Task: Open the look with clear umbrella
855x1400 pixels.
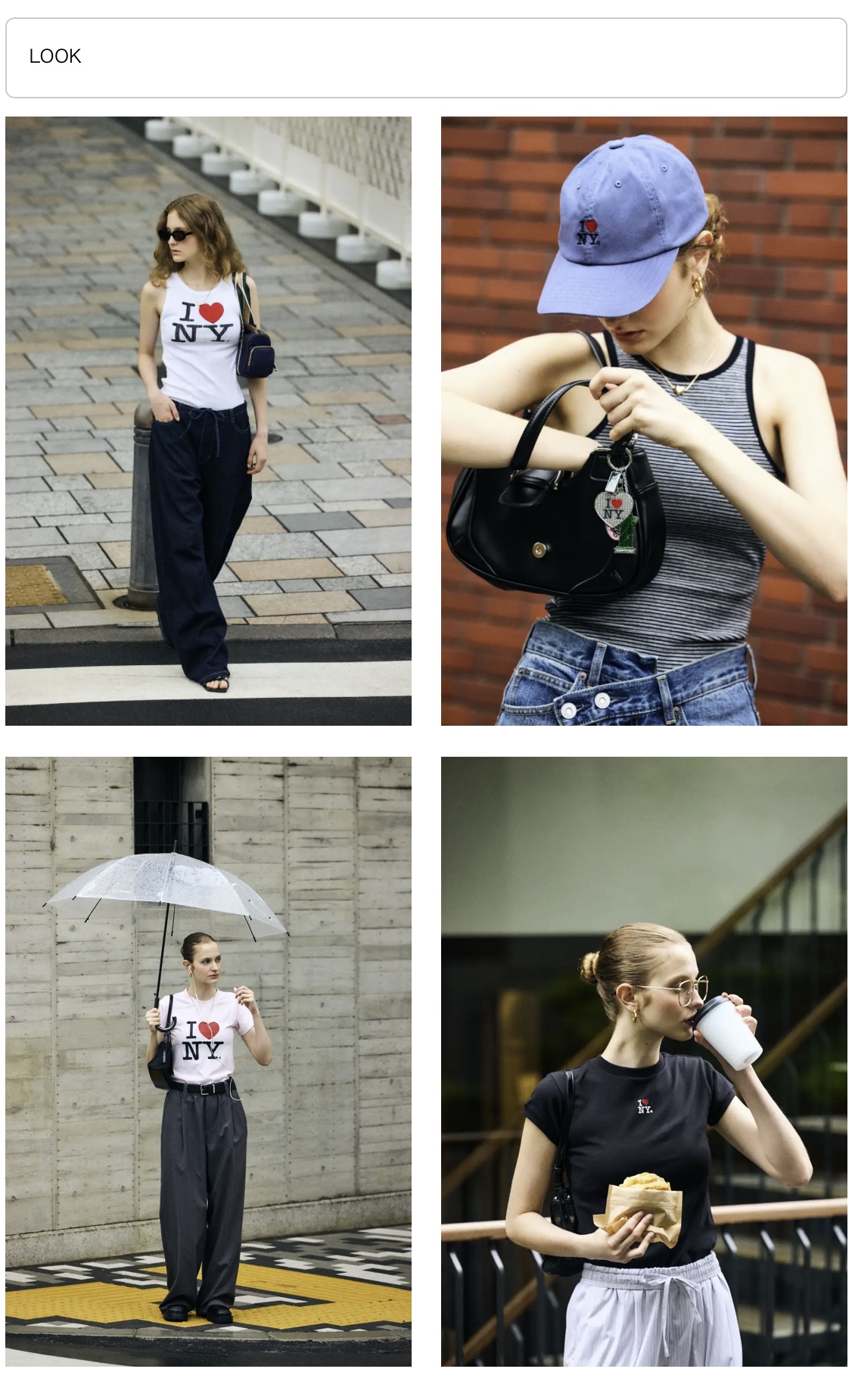Action: [208, 1061]
